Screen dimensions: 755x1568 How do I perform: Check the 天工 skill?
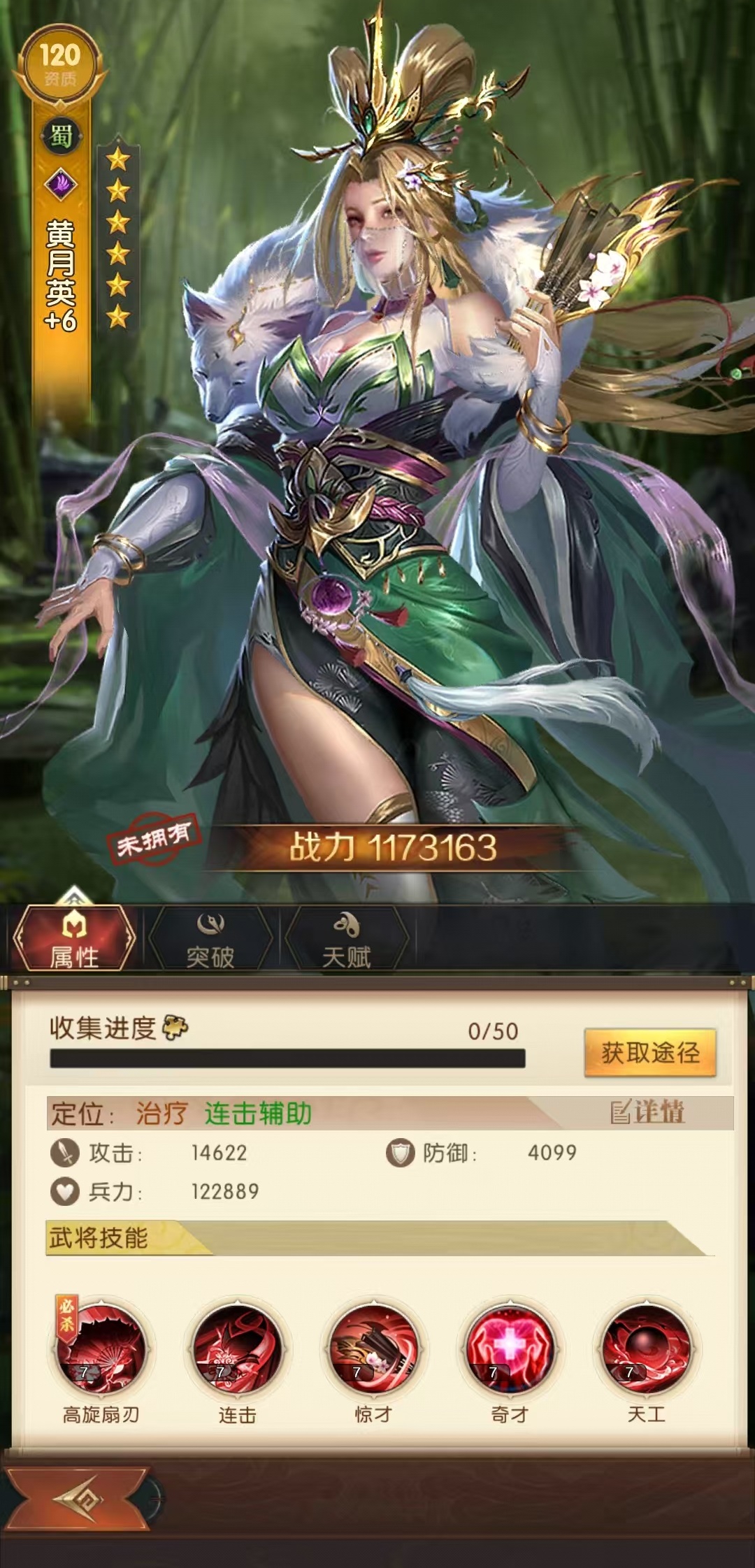click(x=646, y=1350)
